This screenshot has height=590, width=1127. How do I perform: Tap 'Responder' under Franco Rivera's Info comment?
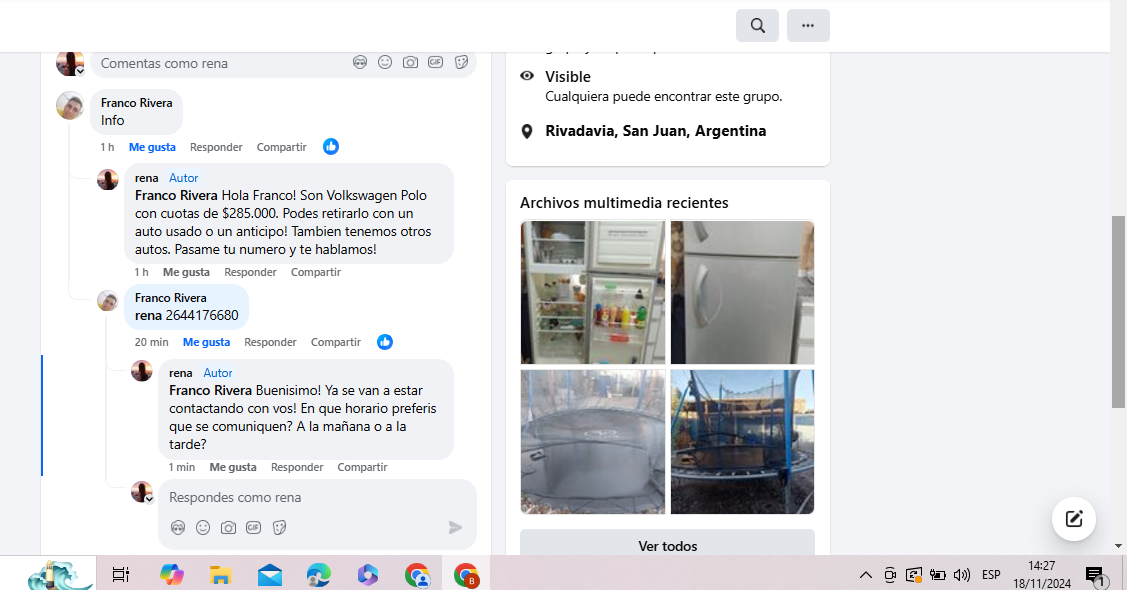(216, 147)
